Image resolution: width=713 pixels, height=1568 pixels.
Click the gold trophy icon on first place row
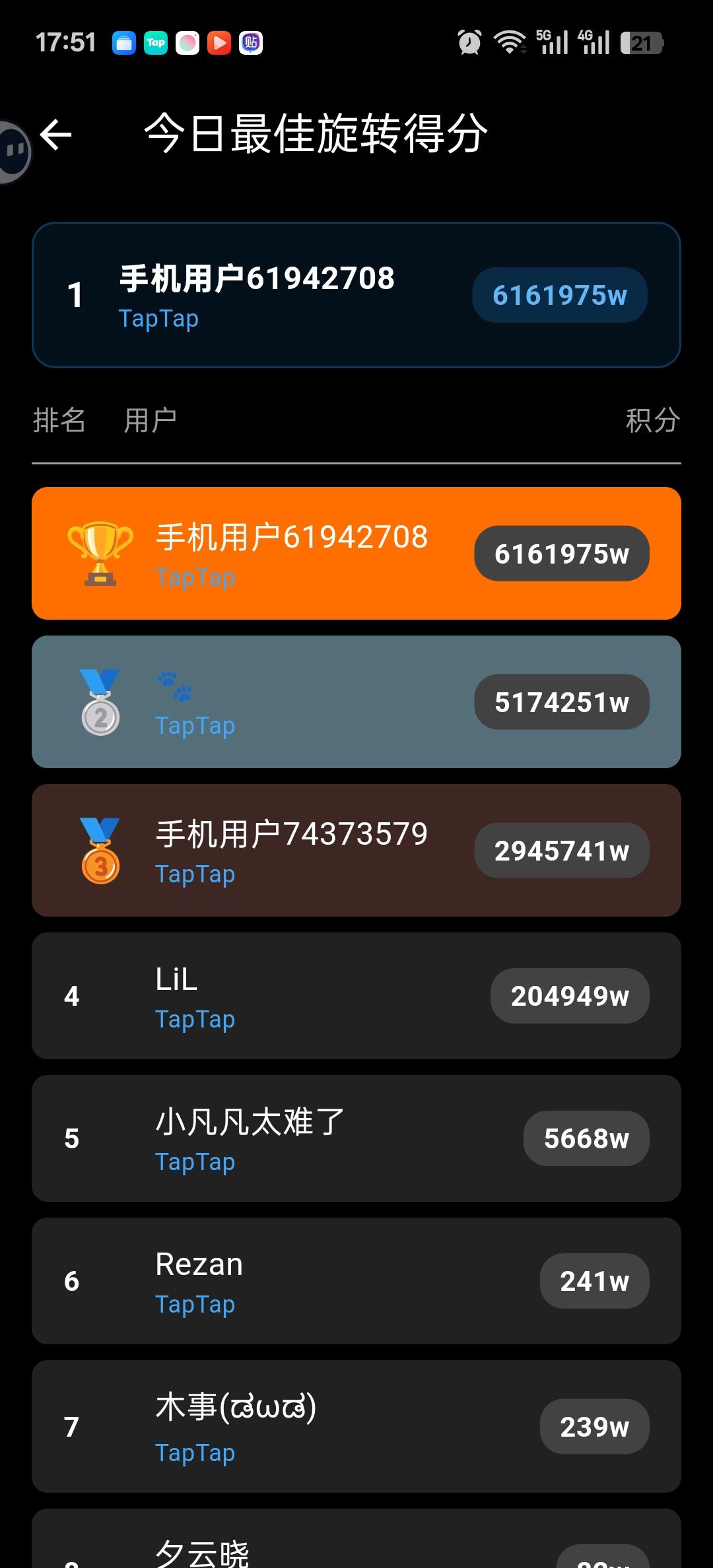(x=100, y=553)
